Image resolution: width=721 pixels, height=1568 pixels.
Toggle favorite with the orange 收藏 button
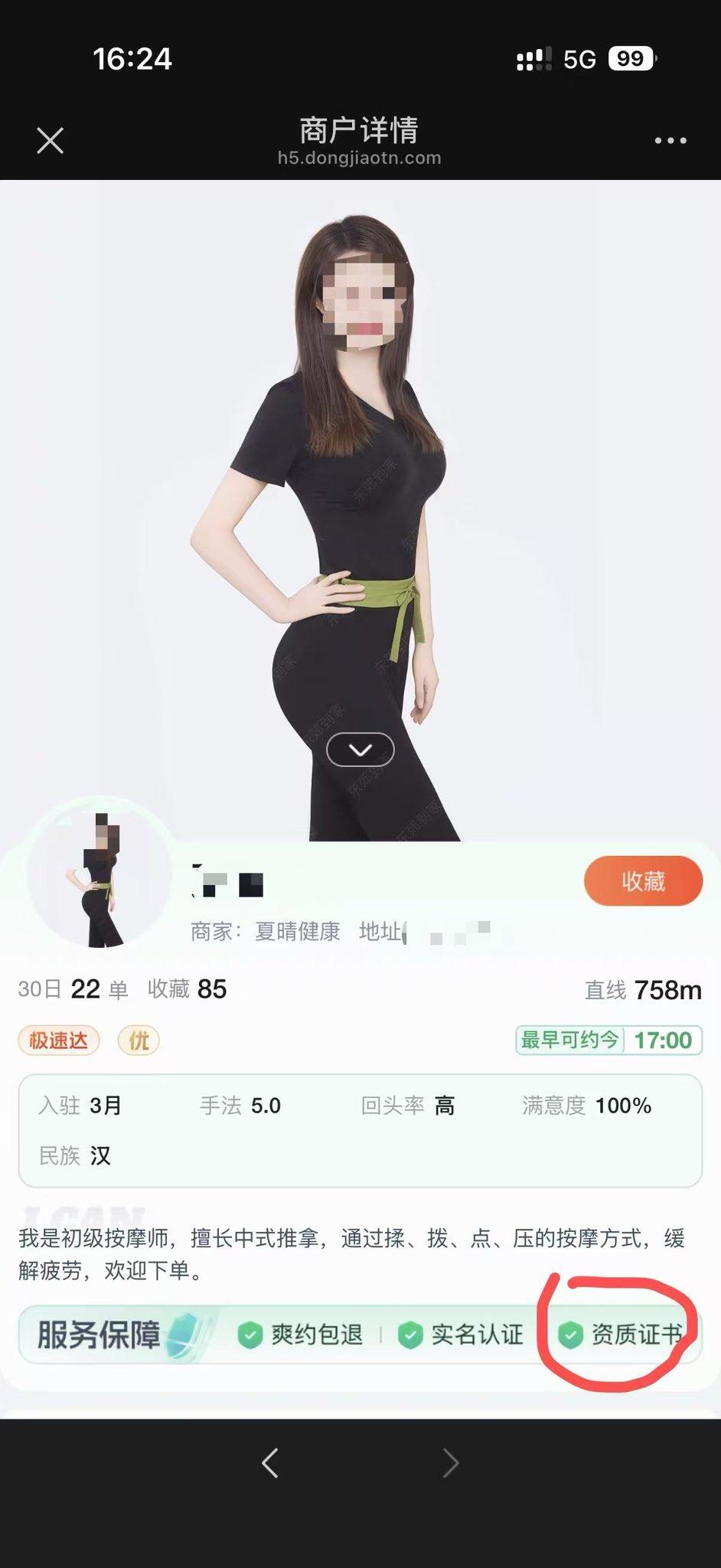point(643,882)
